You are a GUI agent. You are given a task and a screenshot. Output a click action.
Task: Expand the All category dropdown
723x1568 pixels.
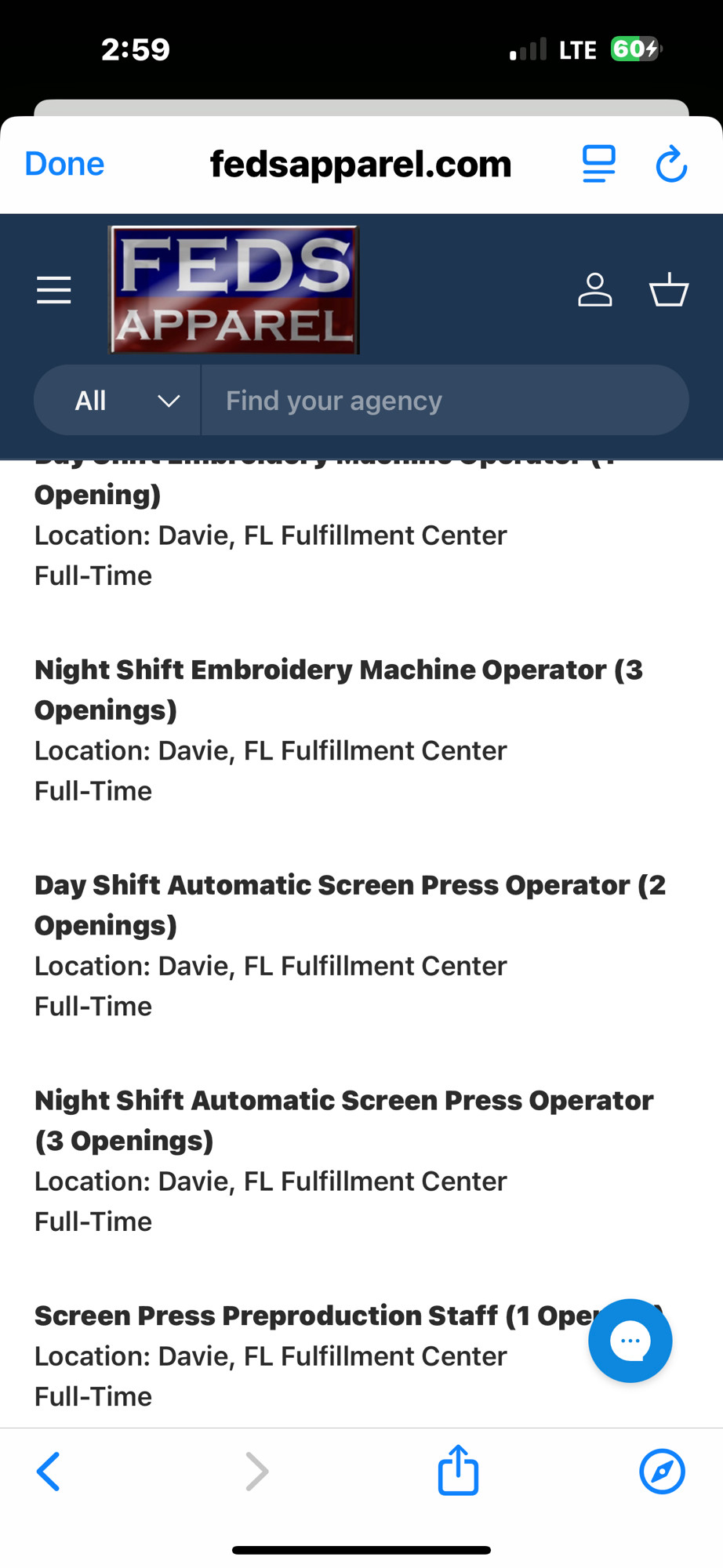[x=117, y=401]
